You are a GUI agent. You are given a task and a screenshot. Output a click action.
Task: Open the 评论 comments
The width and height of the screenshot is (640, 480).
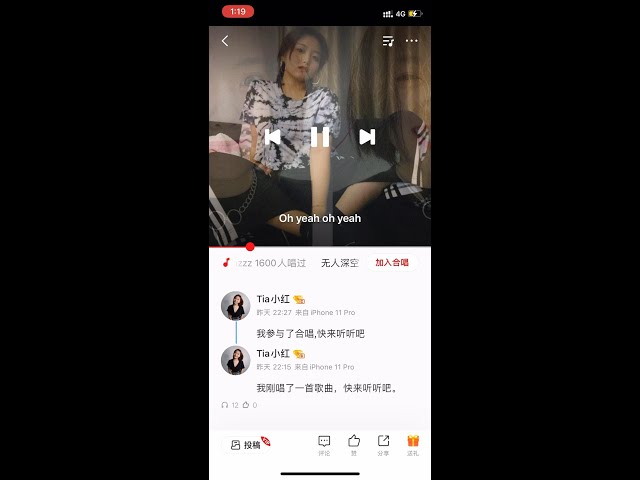(x=324, y=444)
